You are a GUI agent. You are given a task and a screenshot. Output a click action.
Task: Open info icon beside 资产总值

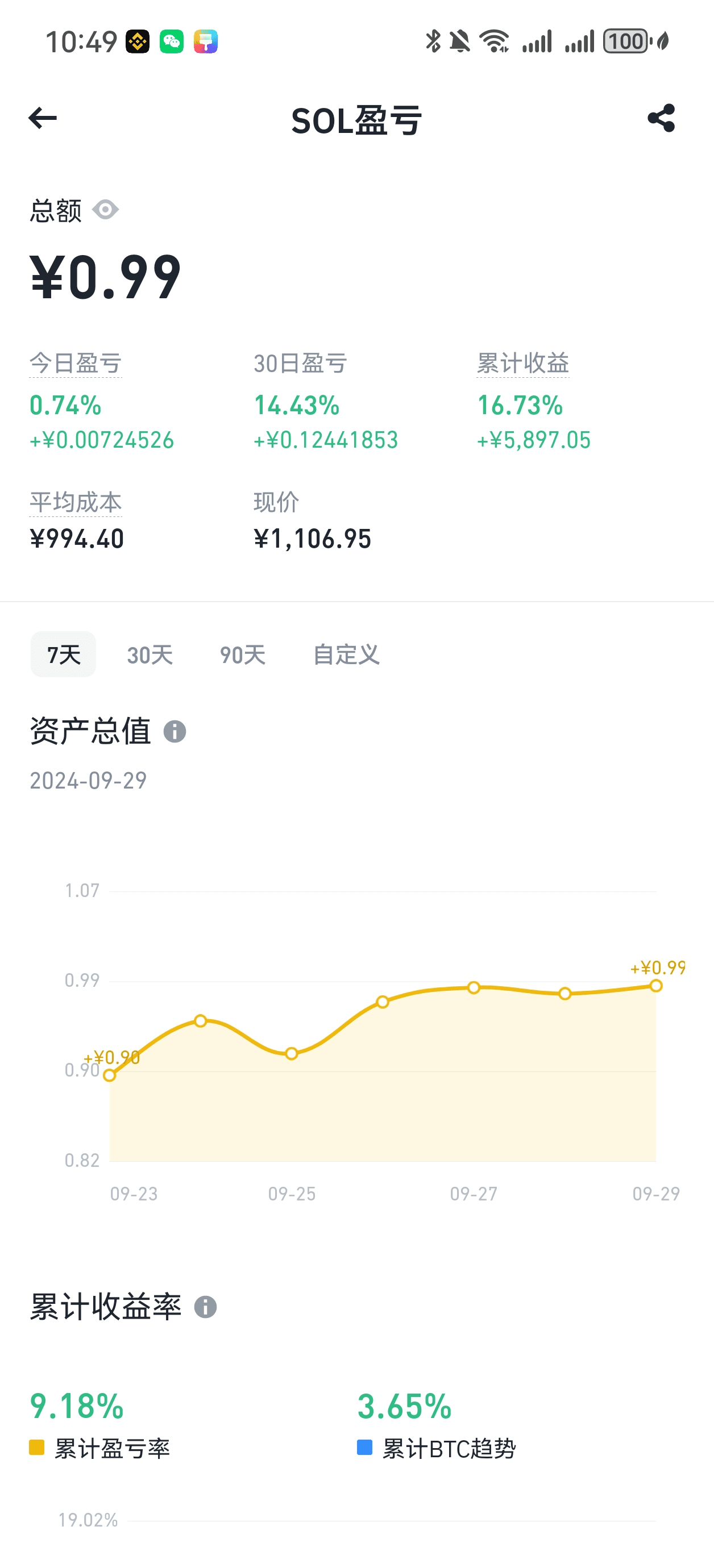[175, 731]
